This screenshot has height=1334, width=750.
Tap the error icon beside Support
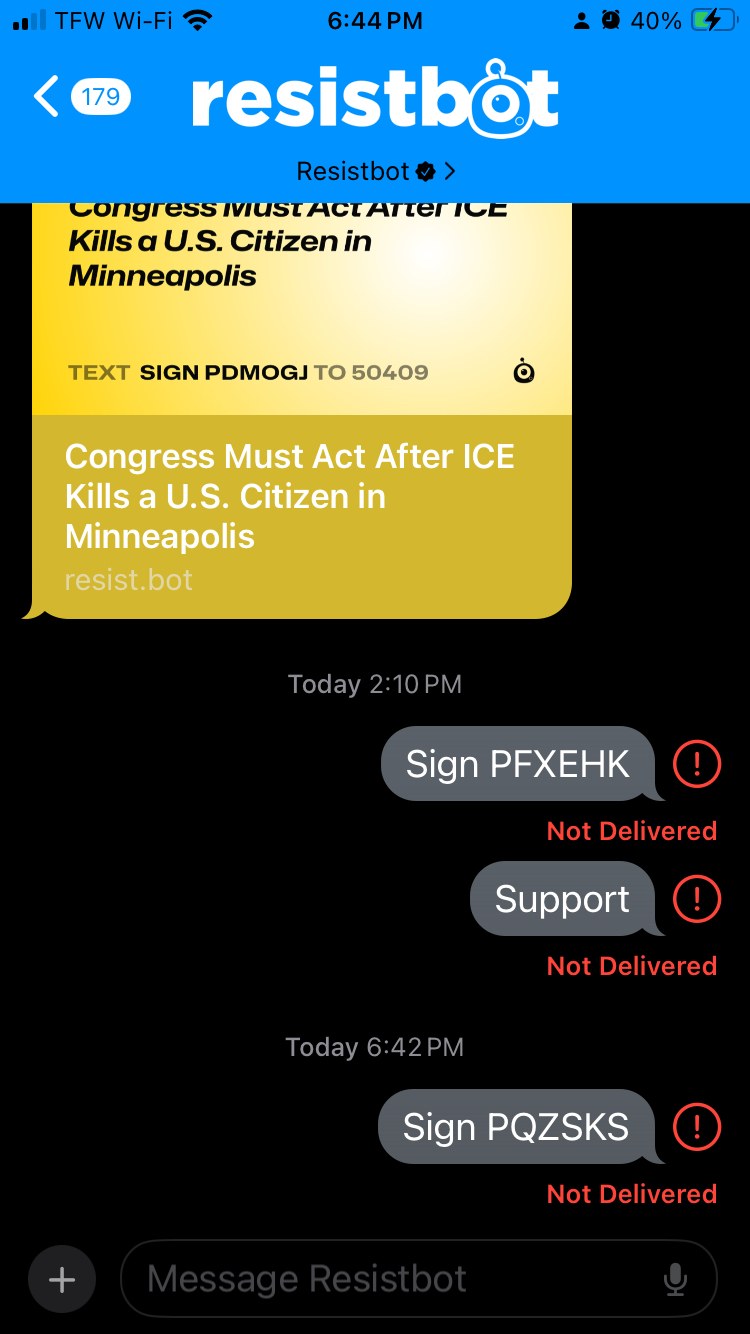coord(697,899)
